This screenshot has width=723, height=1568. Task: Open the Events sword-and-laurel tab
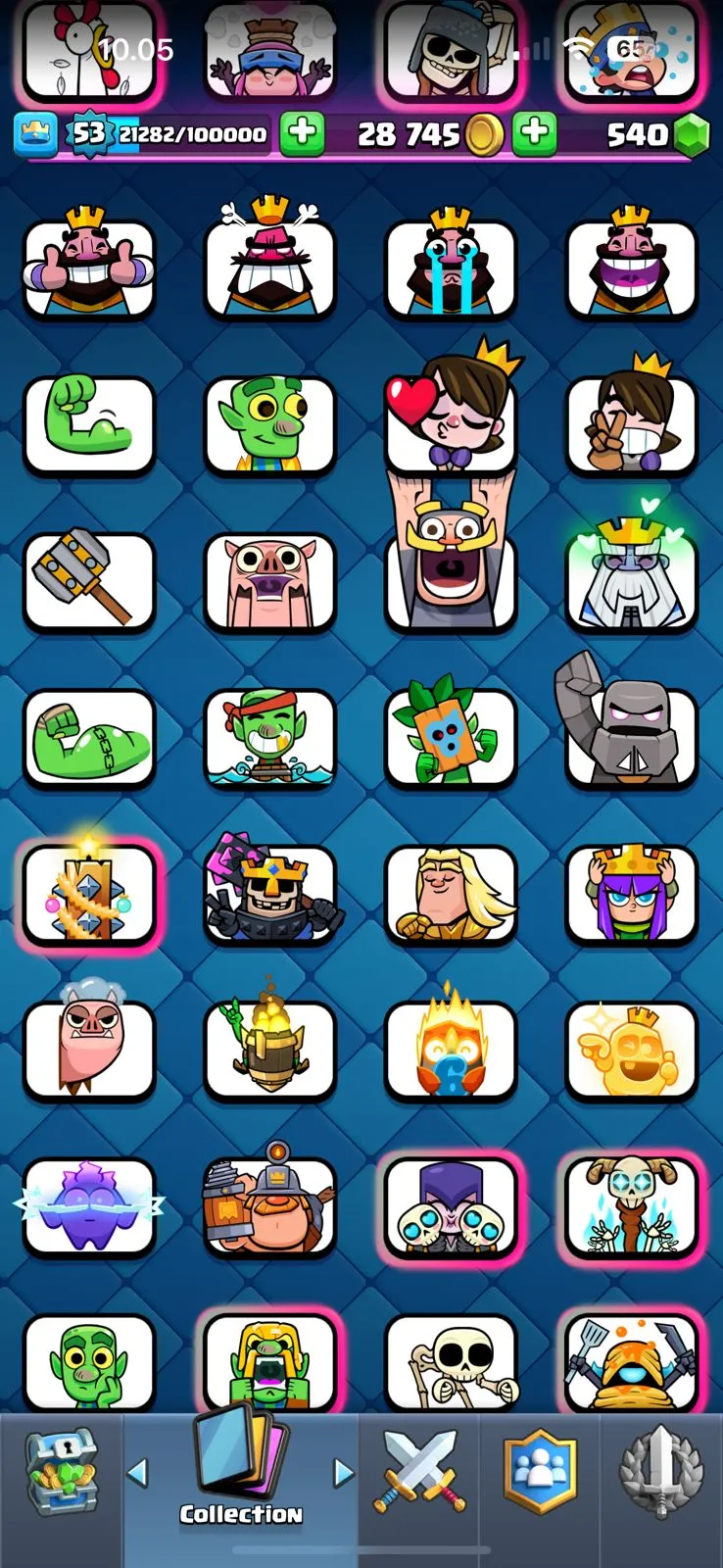pyautogui.click(x=660, y=1470)
